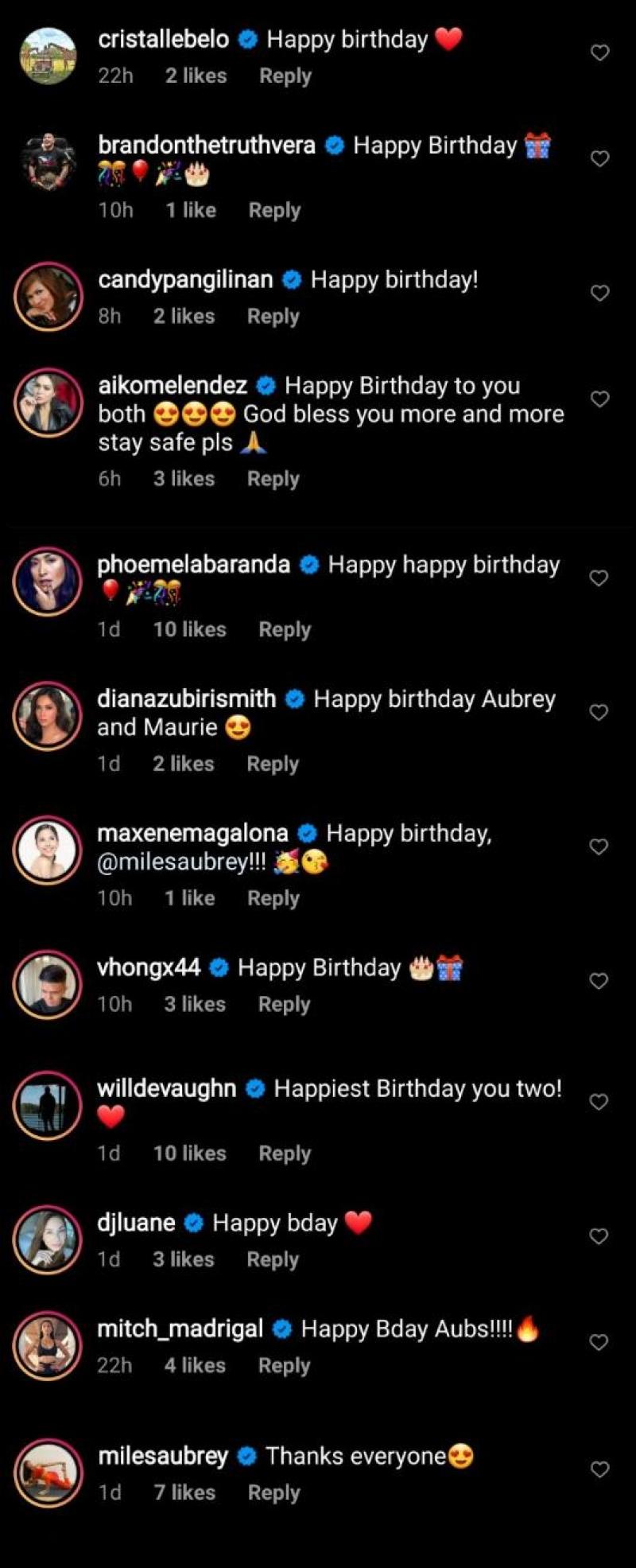Reply to djluane's comment
This screenshot has height=1568, width=636.
(x=273, y=1260)
